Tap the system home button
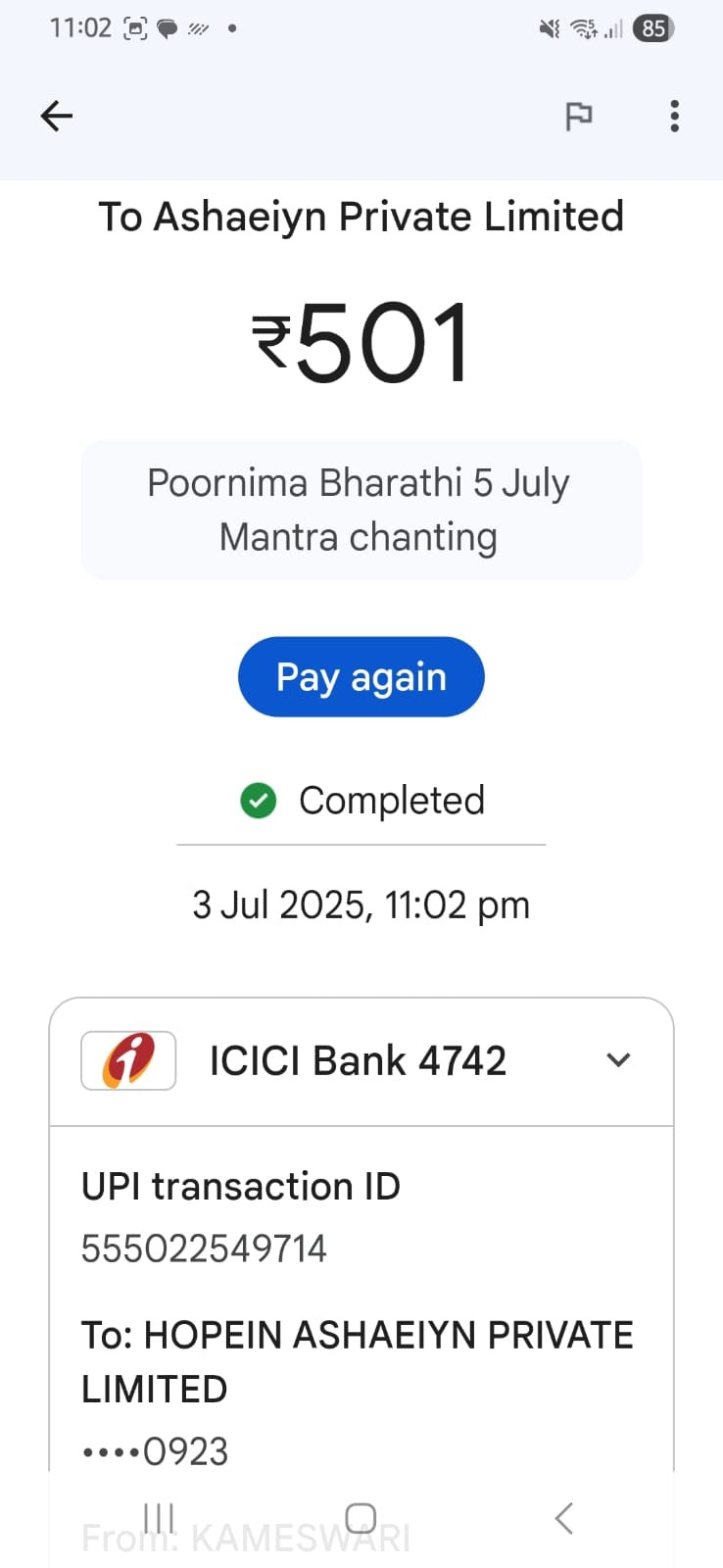This screenshot has width=723, height=1568. (361, 1518)
